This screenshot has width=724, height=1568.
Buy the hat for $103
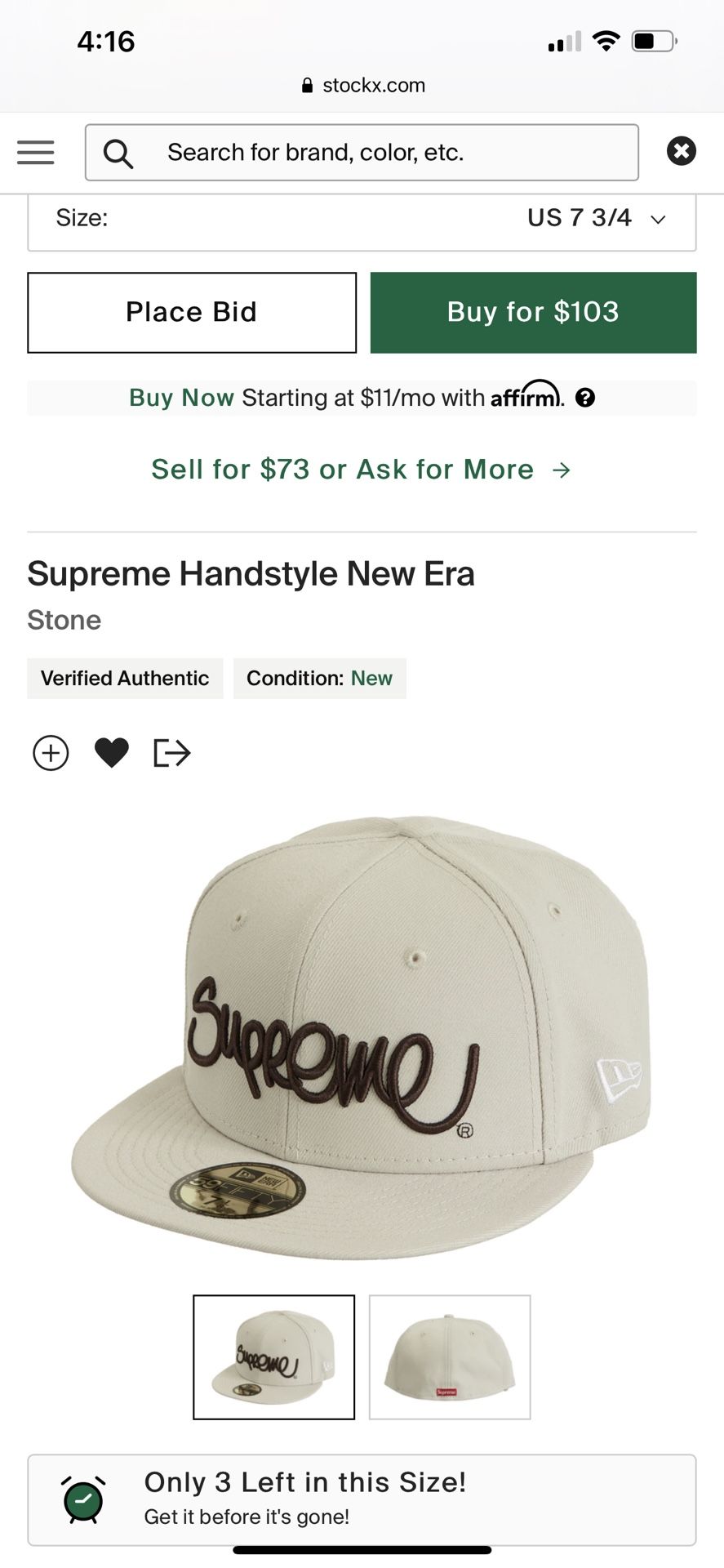[x=533, y=312]
